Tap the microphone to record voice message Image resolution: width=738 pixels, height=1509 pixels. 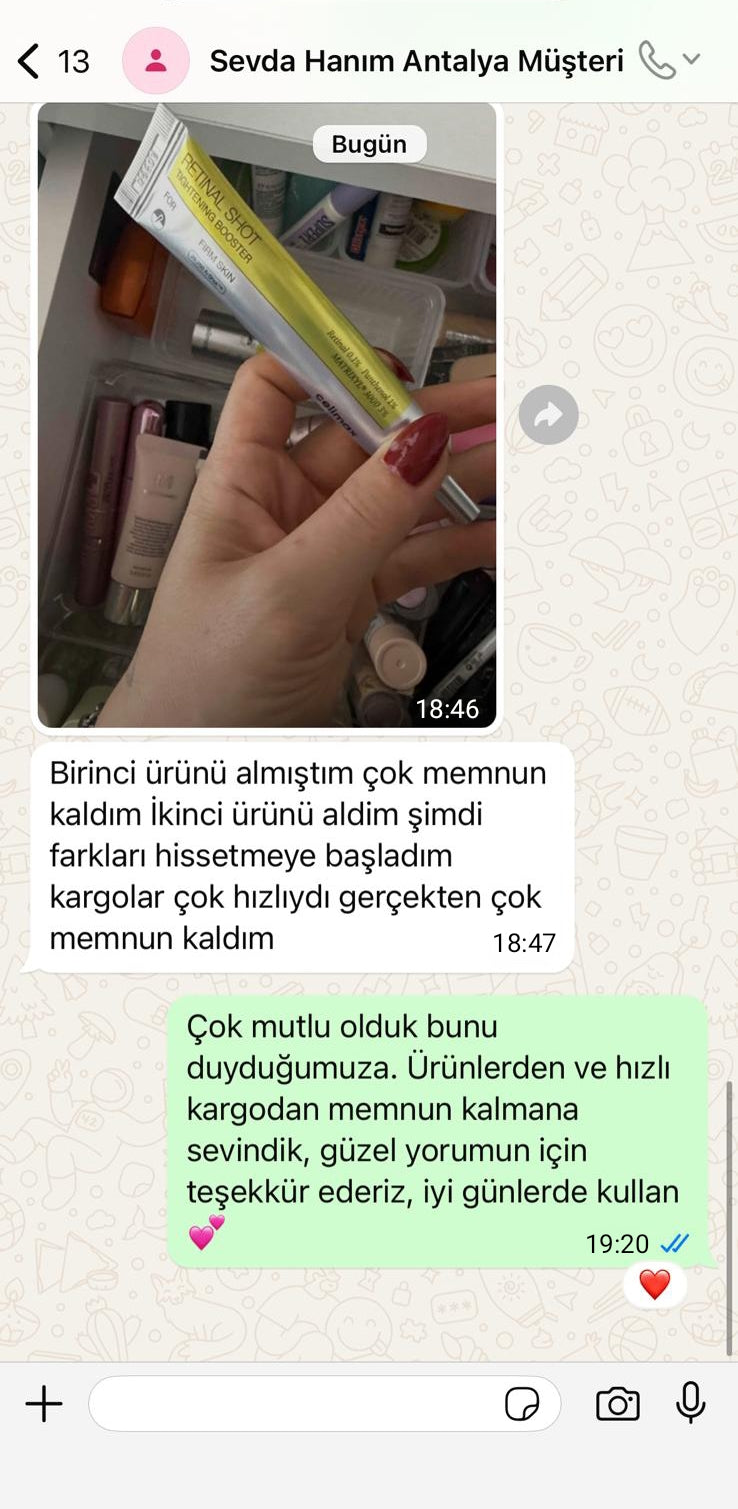[x=690, y=1403]
